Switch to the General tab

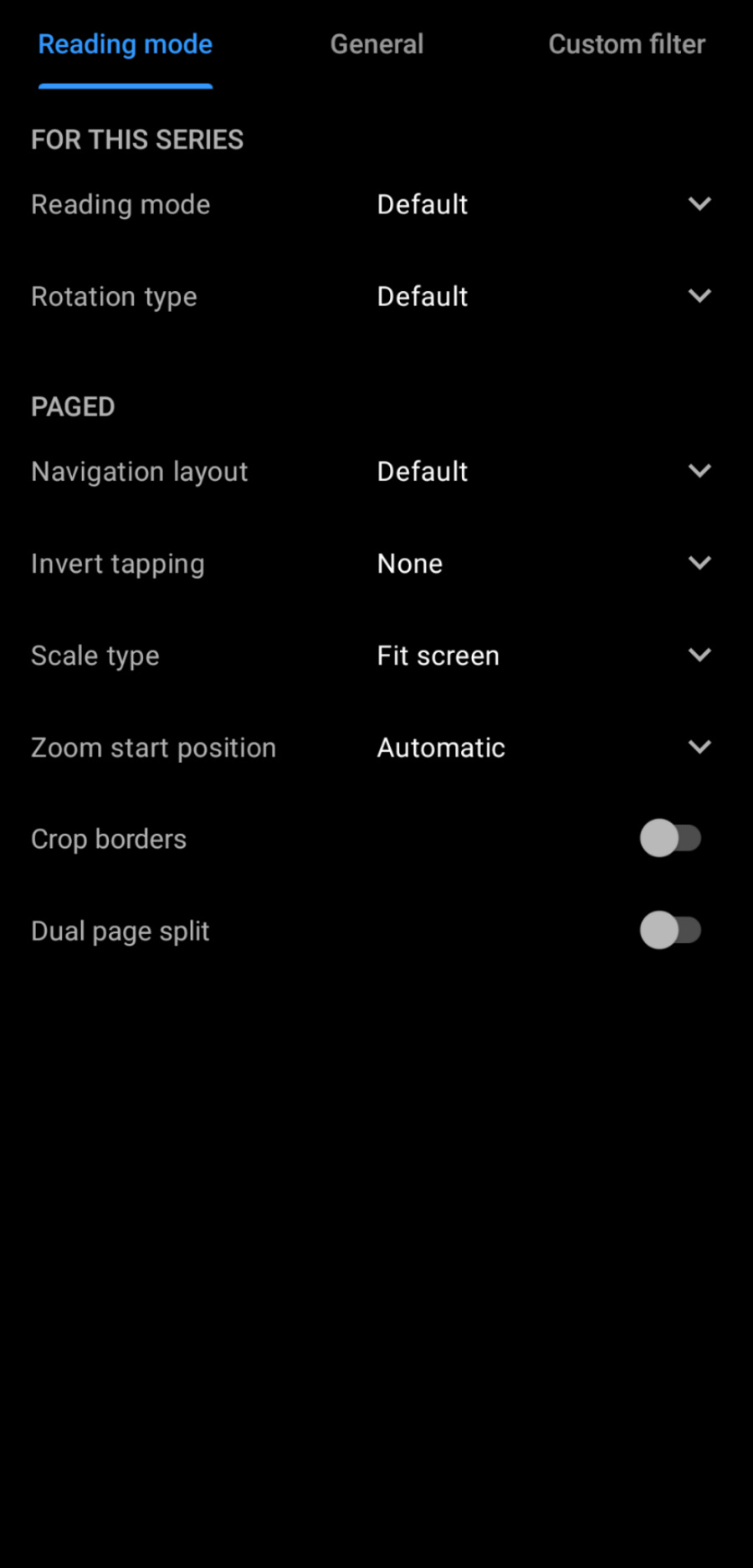click(376, 44)
